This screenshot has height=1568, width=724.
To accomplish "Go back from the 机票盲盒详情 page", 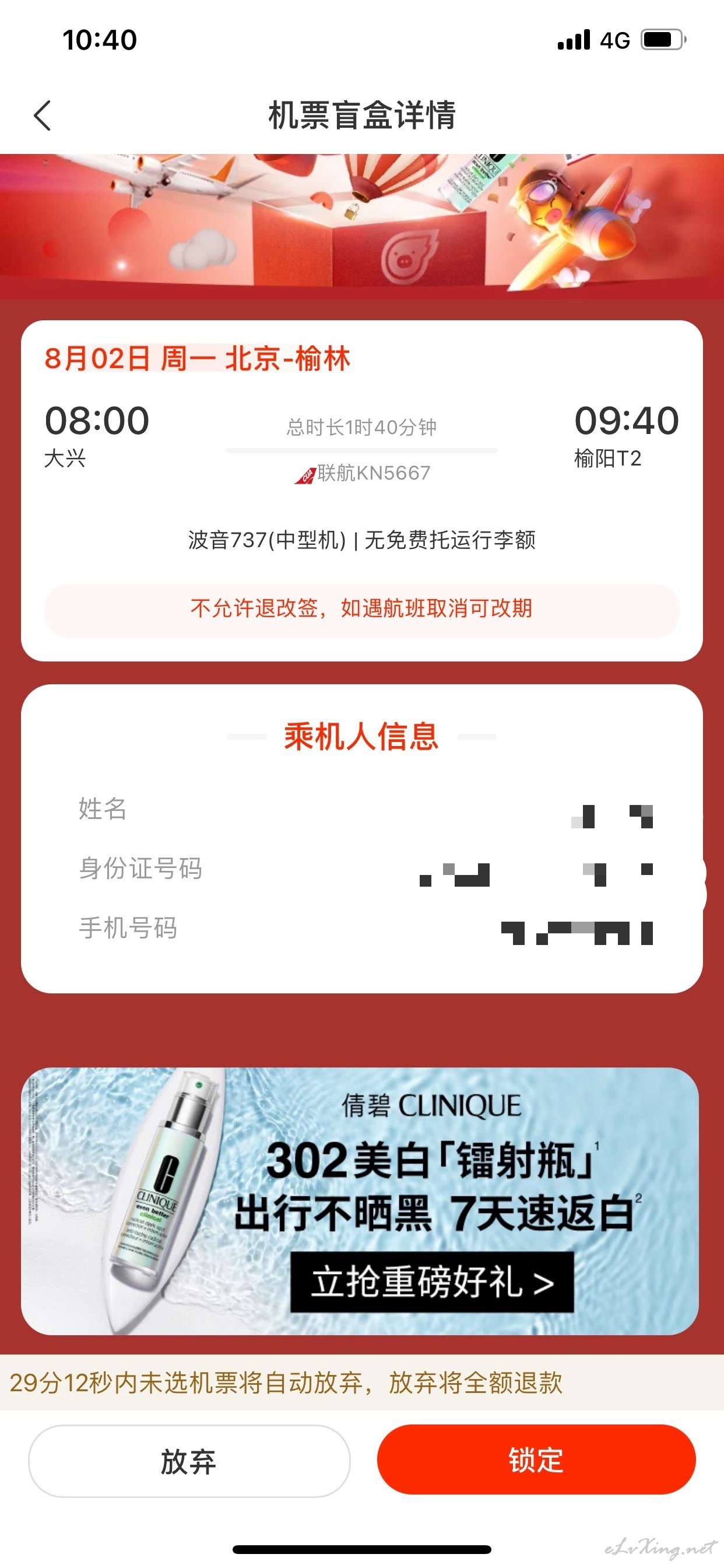I will (43, 115).
